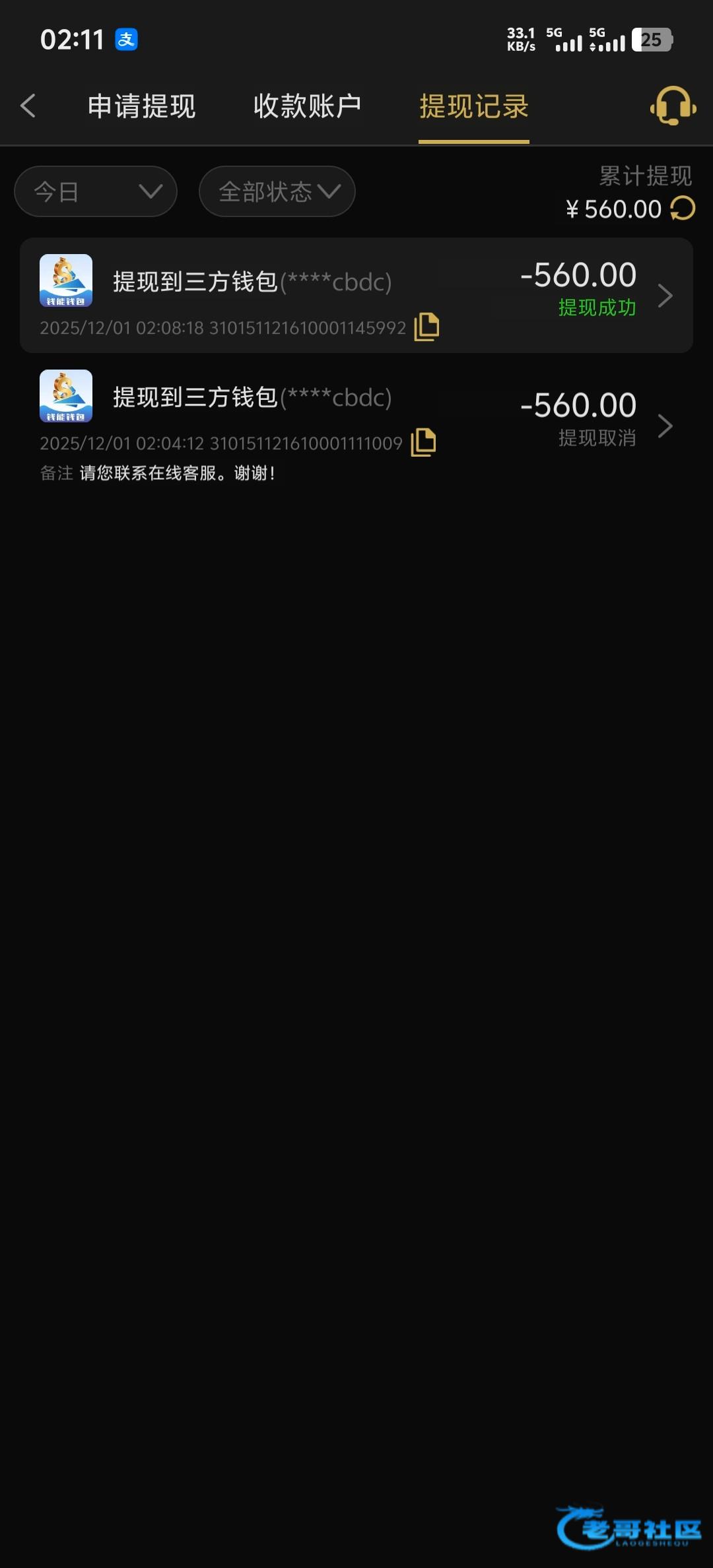Image resolution: width=713 pixels, height=1568 pixels.
Task: Select the 提现记录 tab
Action: pos(473,106)
